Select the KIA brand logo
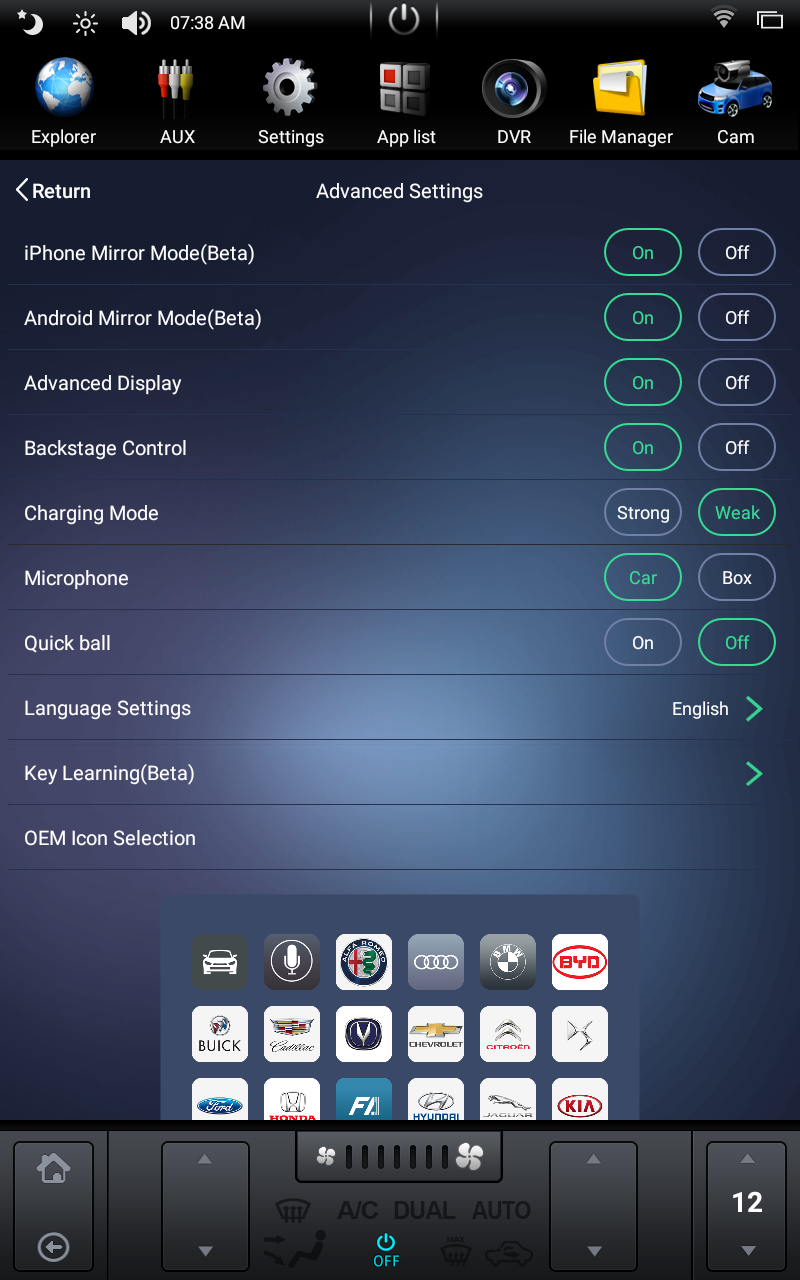The image size is (800, 1280). 579,1101
